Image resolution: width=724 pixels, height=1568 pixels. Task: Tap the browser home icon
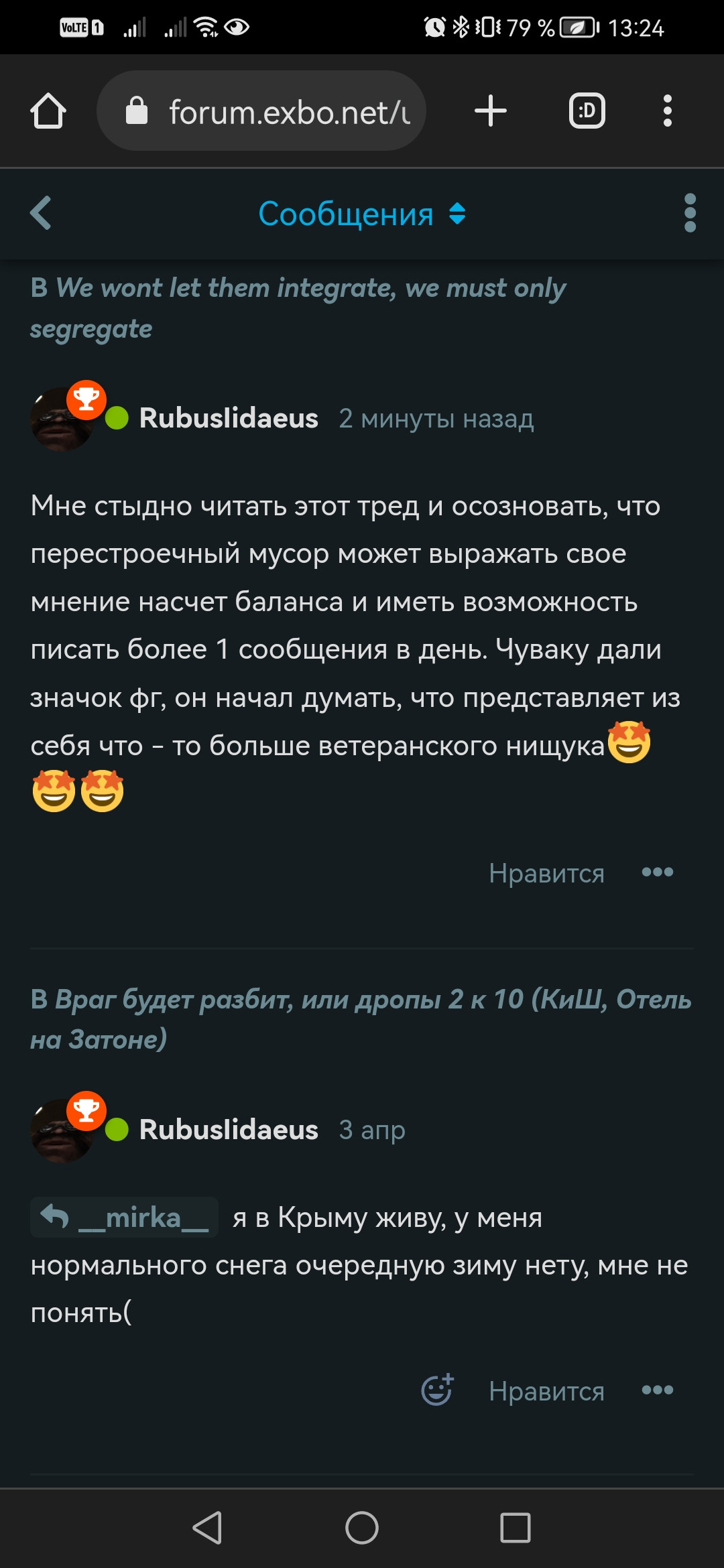(x=48, y=111)
